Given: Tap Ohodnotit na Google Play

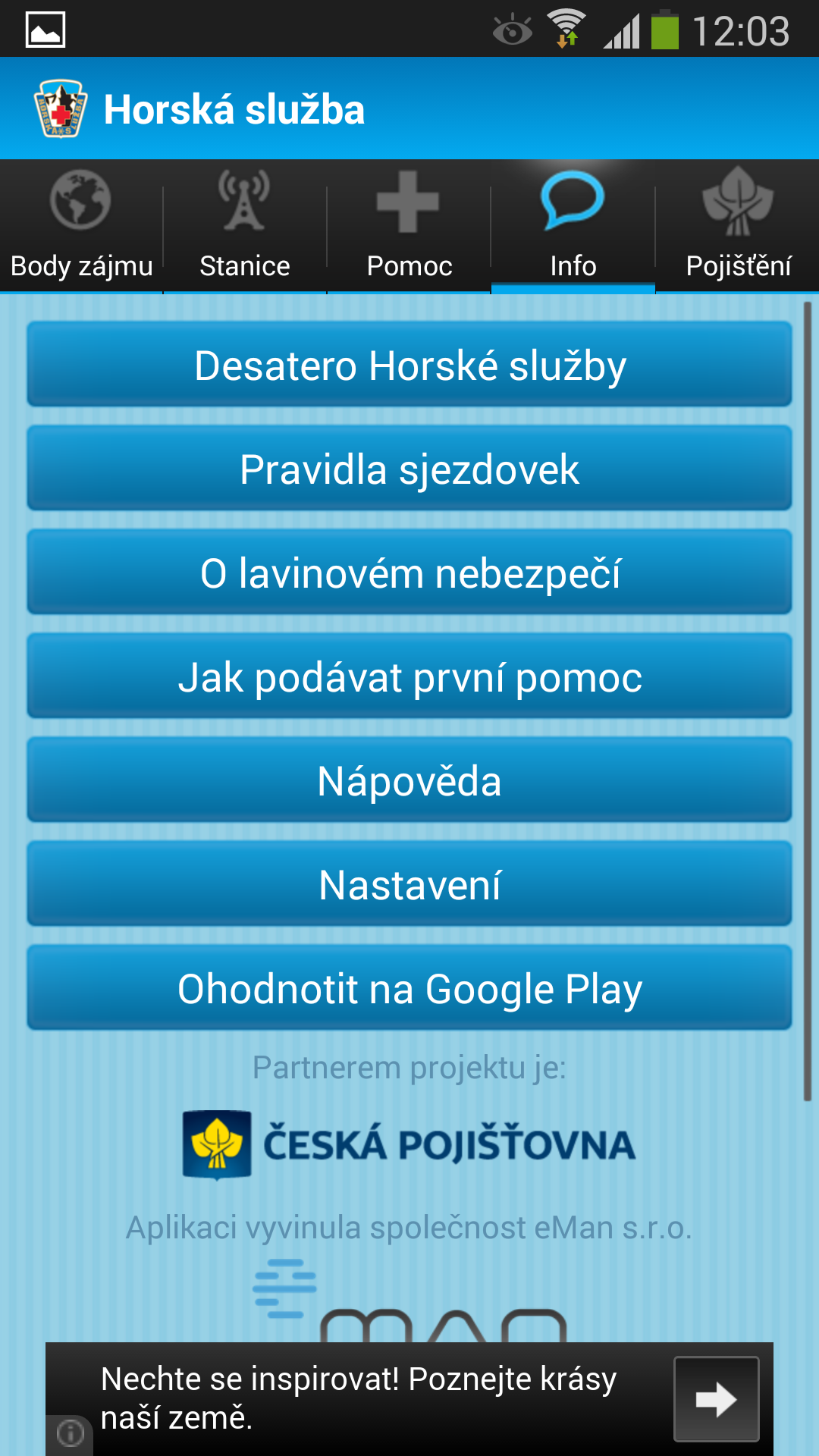Looking at the screenshot, I should pyautogui.click(x=409, y=988).
